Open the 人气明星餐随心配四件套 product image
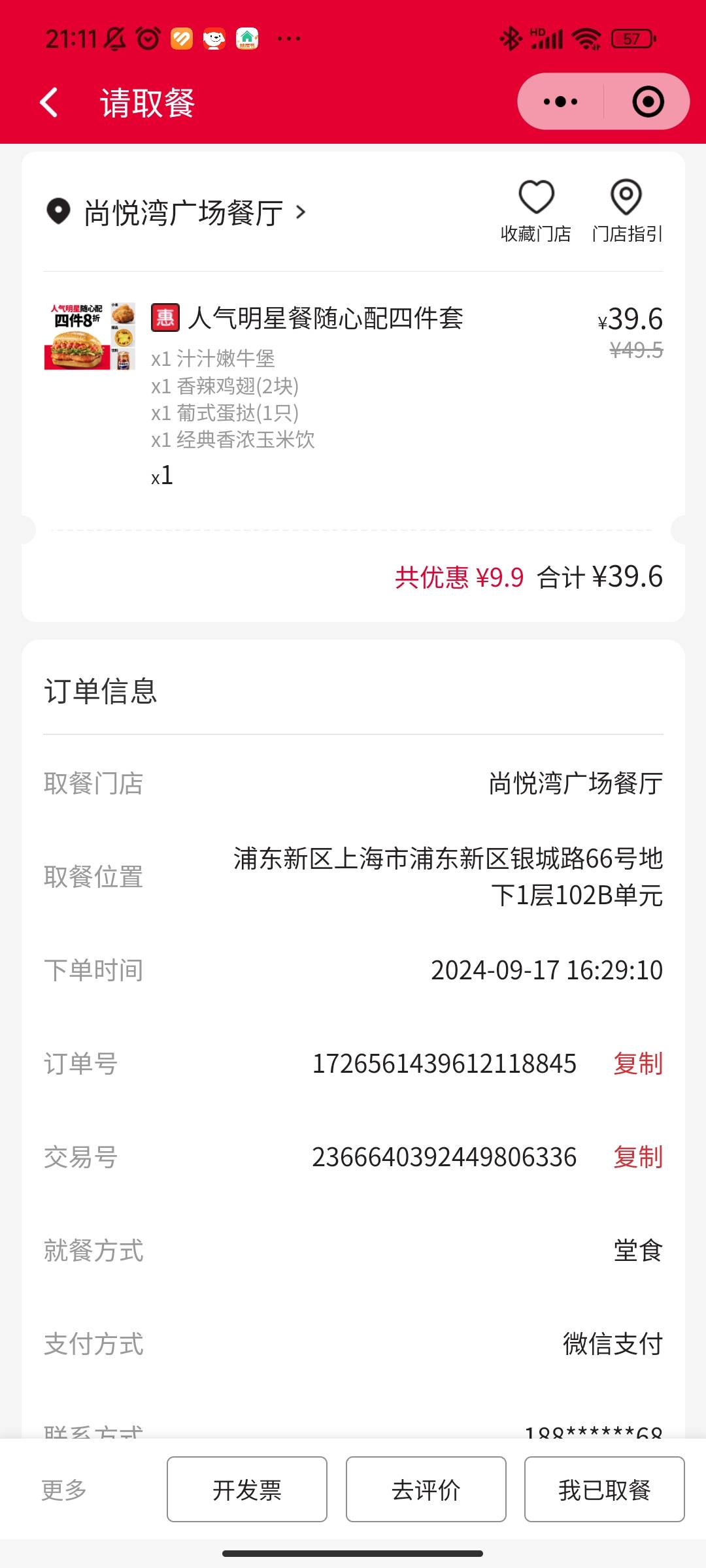This screenshot has width=706, height=1568. (90, 336)
